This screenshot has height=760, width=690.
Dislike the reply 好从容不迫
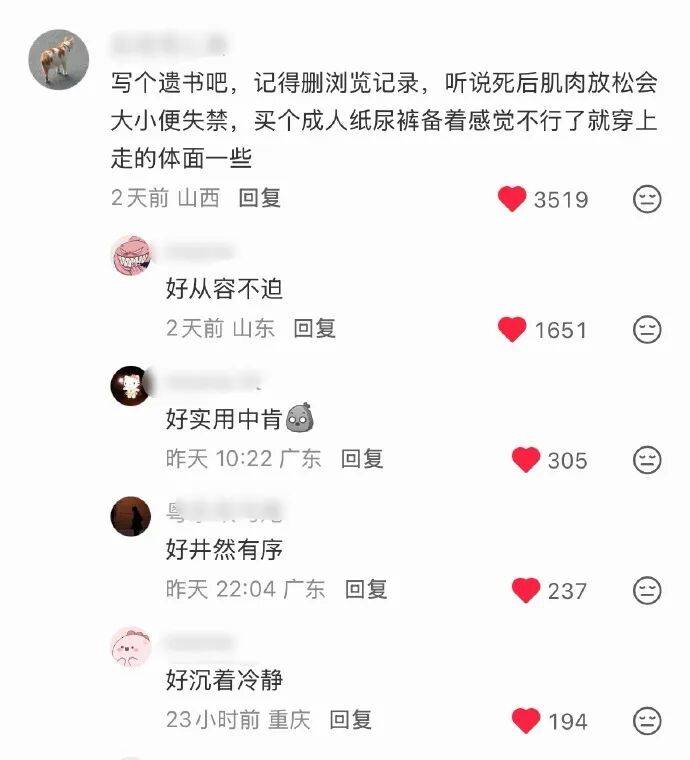tap(647, 329)
